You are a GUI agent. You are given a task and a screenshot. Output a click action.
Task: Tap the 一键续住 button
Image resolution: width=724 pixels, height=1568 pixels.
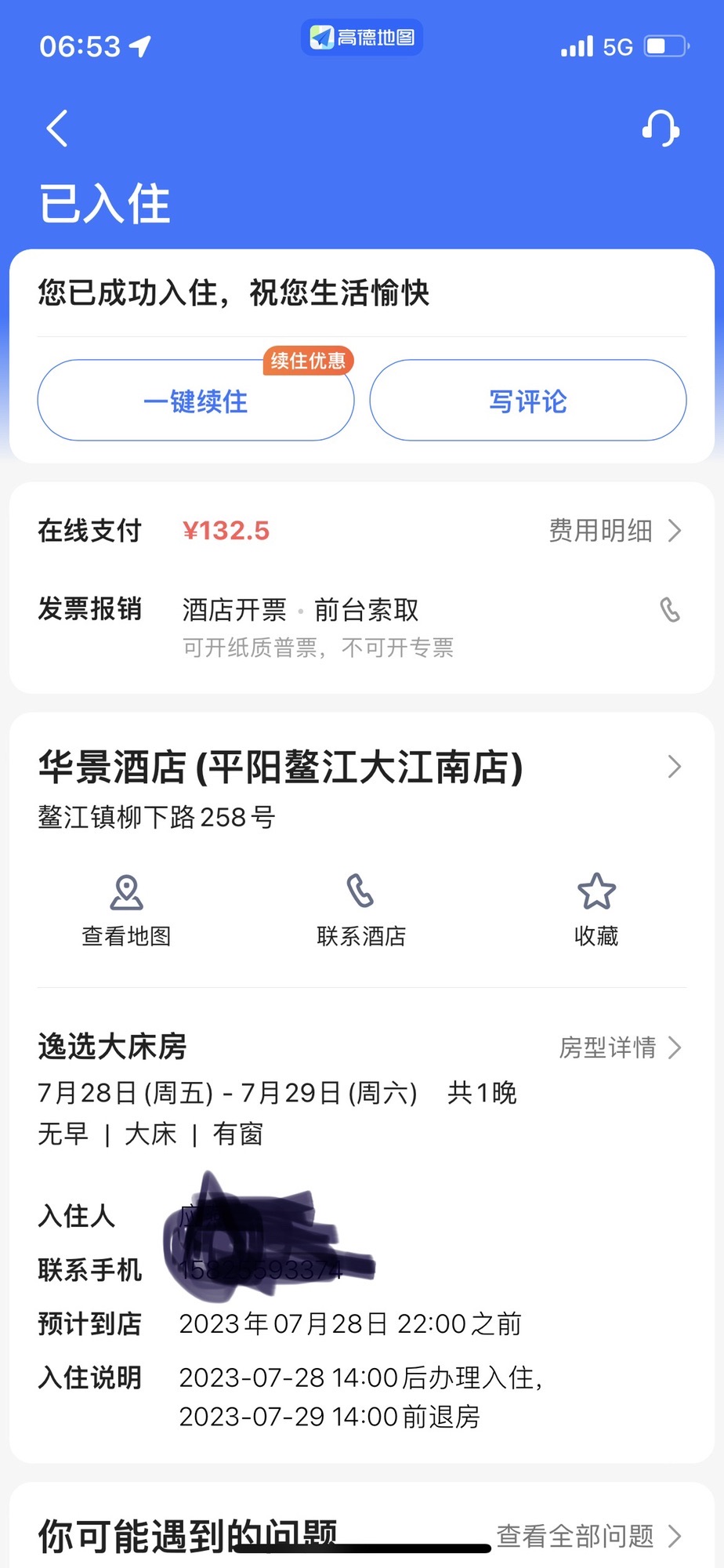click(x=196, y=401)
